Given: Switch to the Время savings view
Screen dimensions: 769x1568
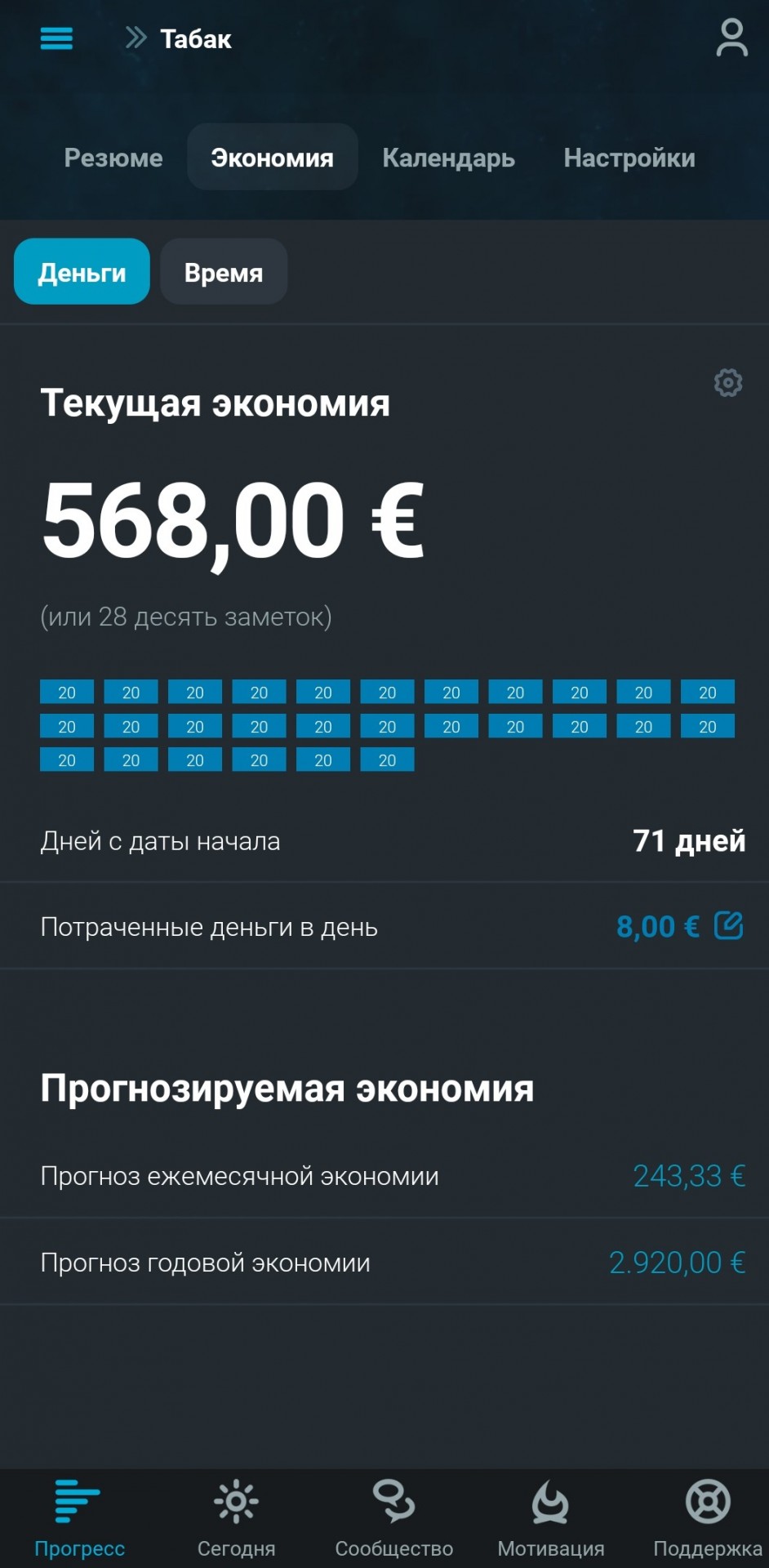Looking at the screenshot, I should click(x=224, y=271).
